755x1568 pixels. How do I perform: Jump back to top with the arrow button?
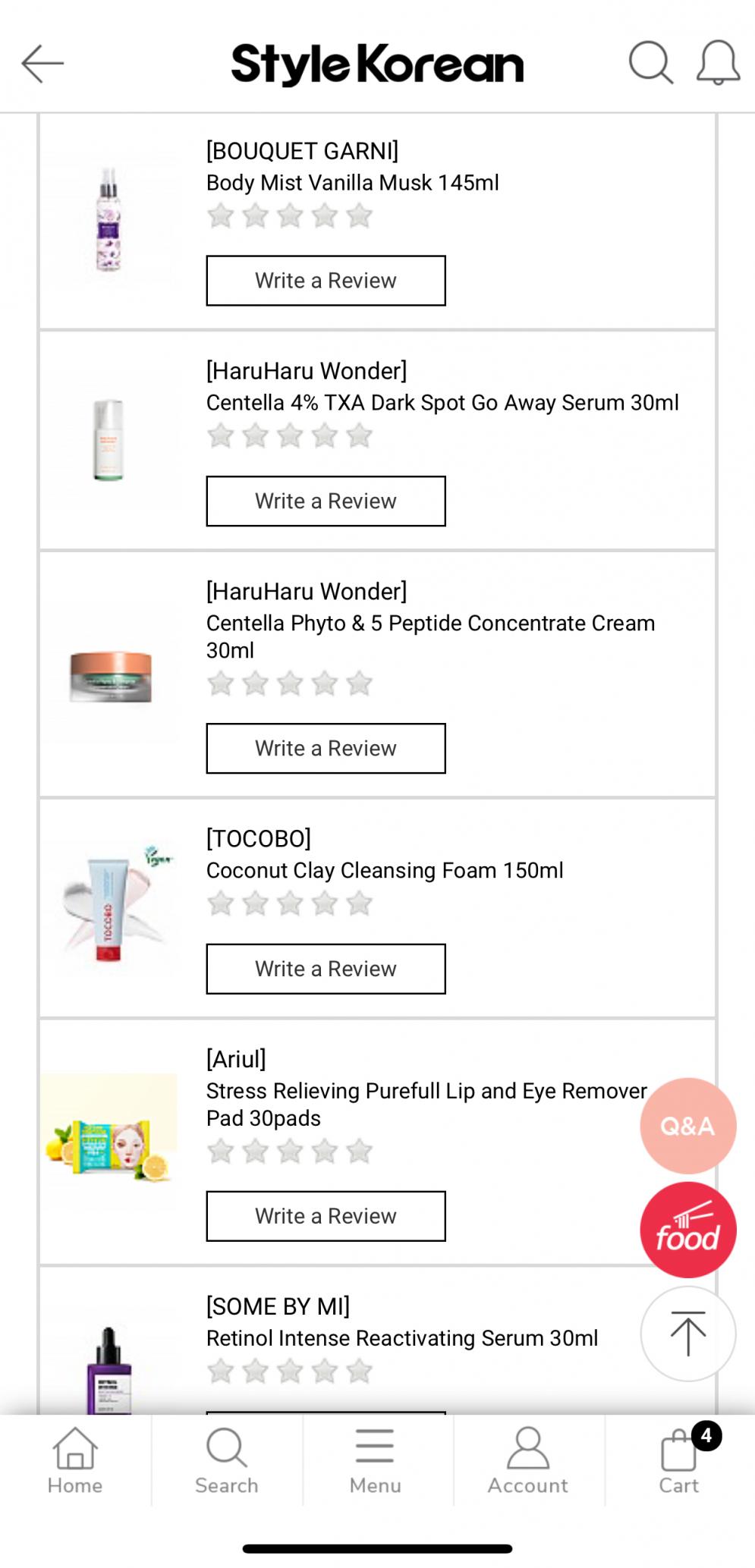(x=687, y=1333)
